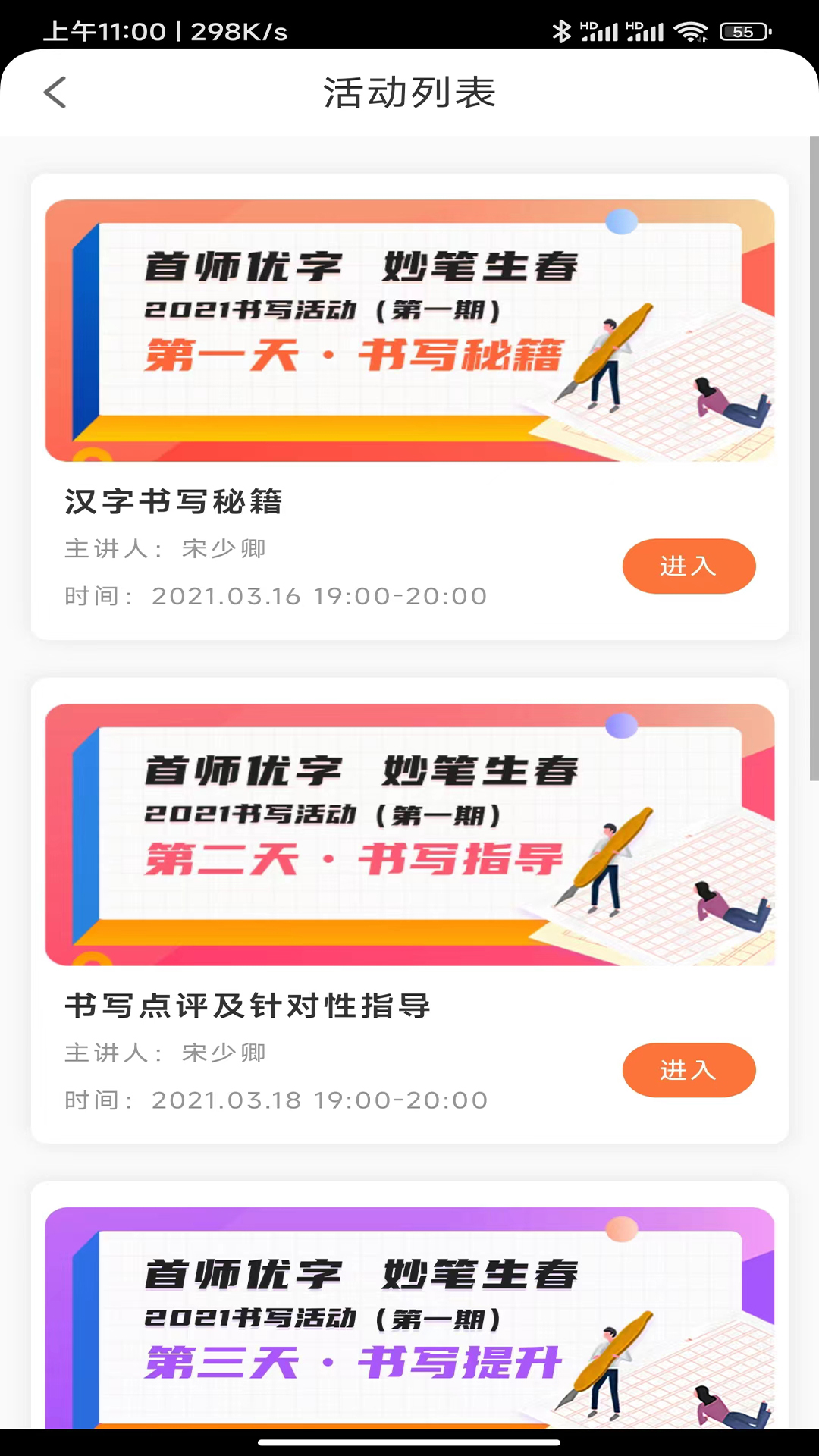Tap the 活动列表 page title
The image size is (819, 1456).
point(409,92)
